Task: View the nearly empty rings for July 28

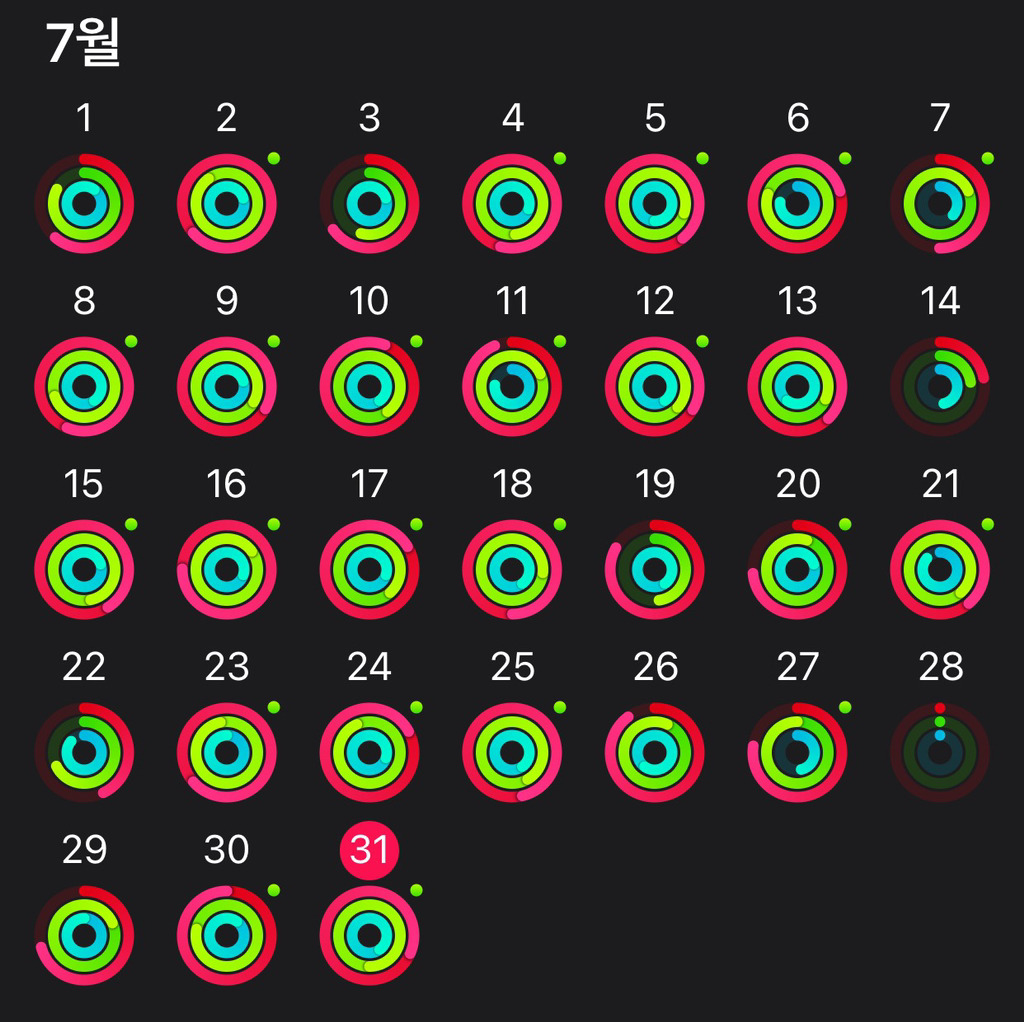Action: pos(940,753)
